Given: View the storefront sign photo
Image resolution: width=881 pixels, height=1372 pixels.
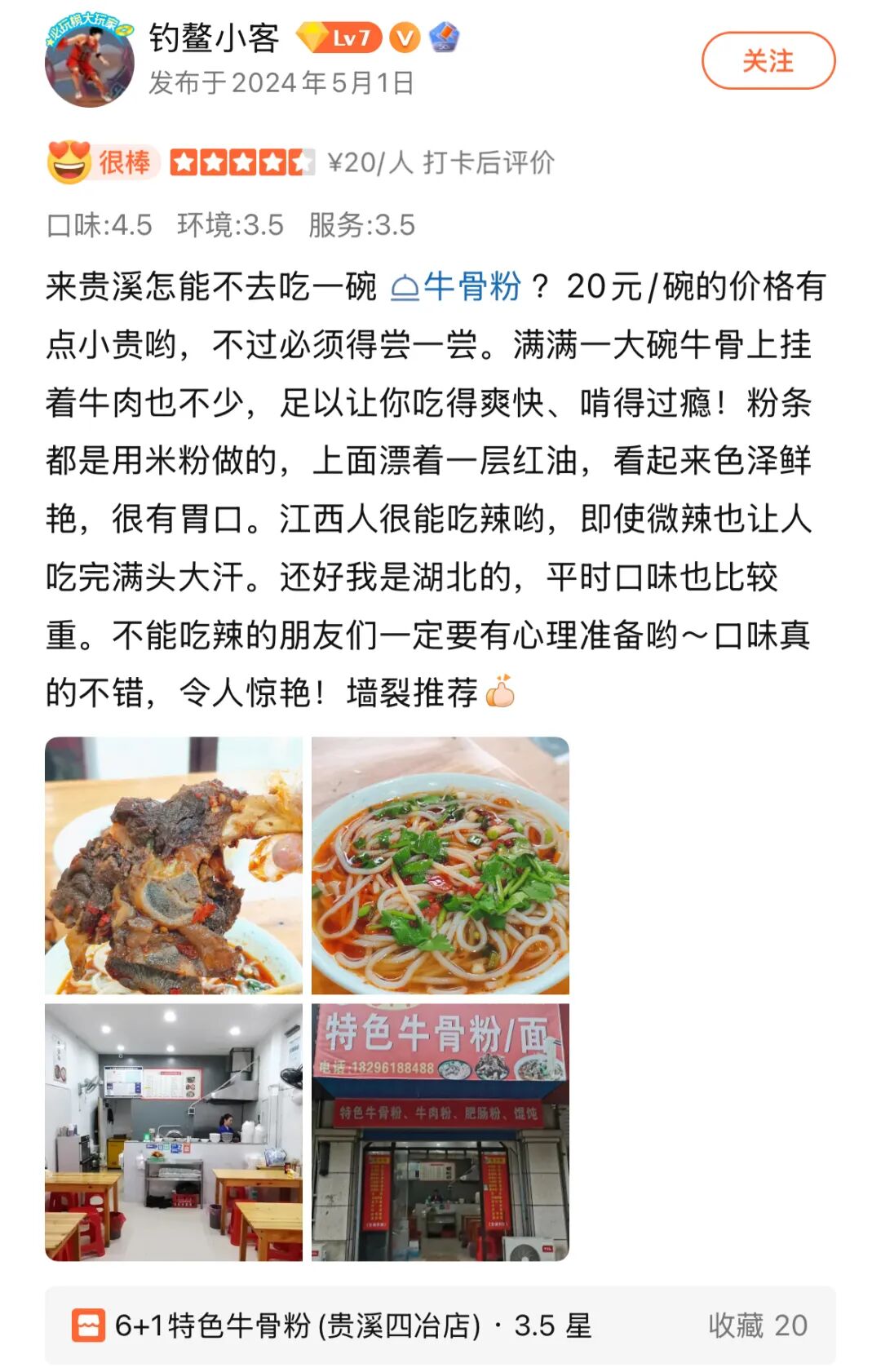Looking at the screenshot, I should click(440, 1132).
